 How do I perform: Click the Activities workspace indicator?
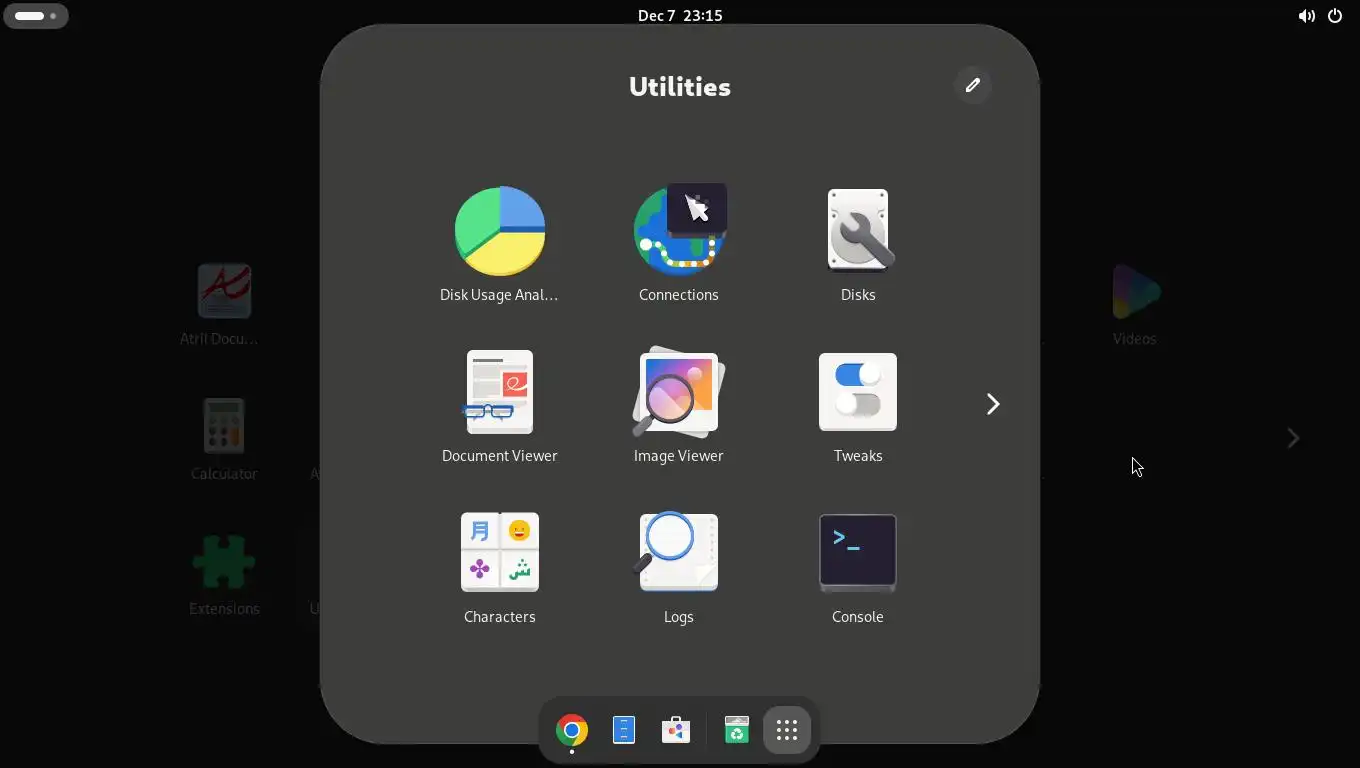point(36,16)
